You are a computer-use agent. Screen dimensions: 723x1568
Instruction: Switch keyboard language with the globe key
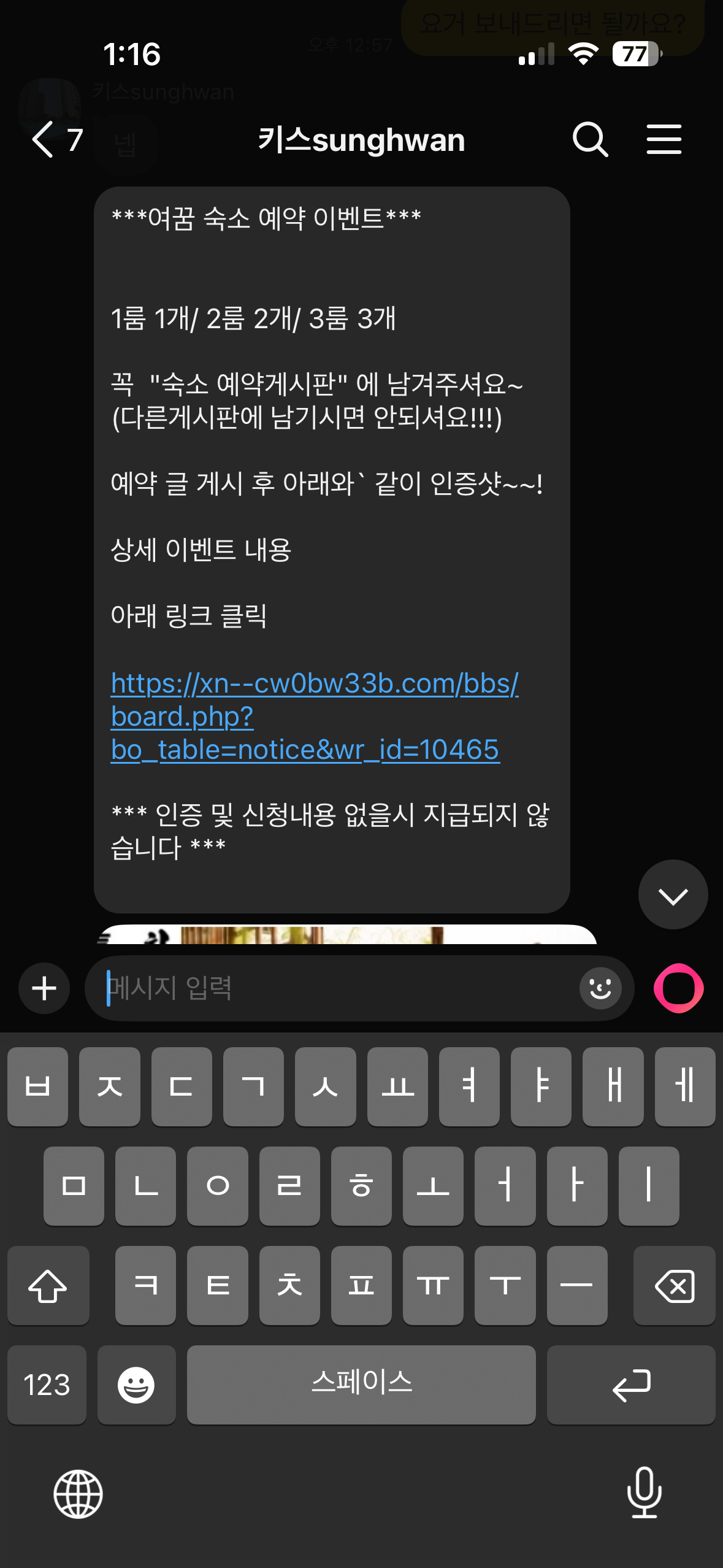[x=78, y=1494]
